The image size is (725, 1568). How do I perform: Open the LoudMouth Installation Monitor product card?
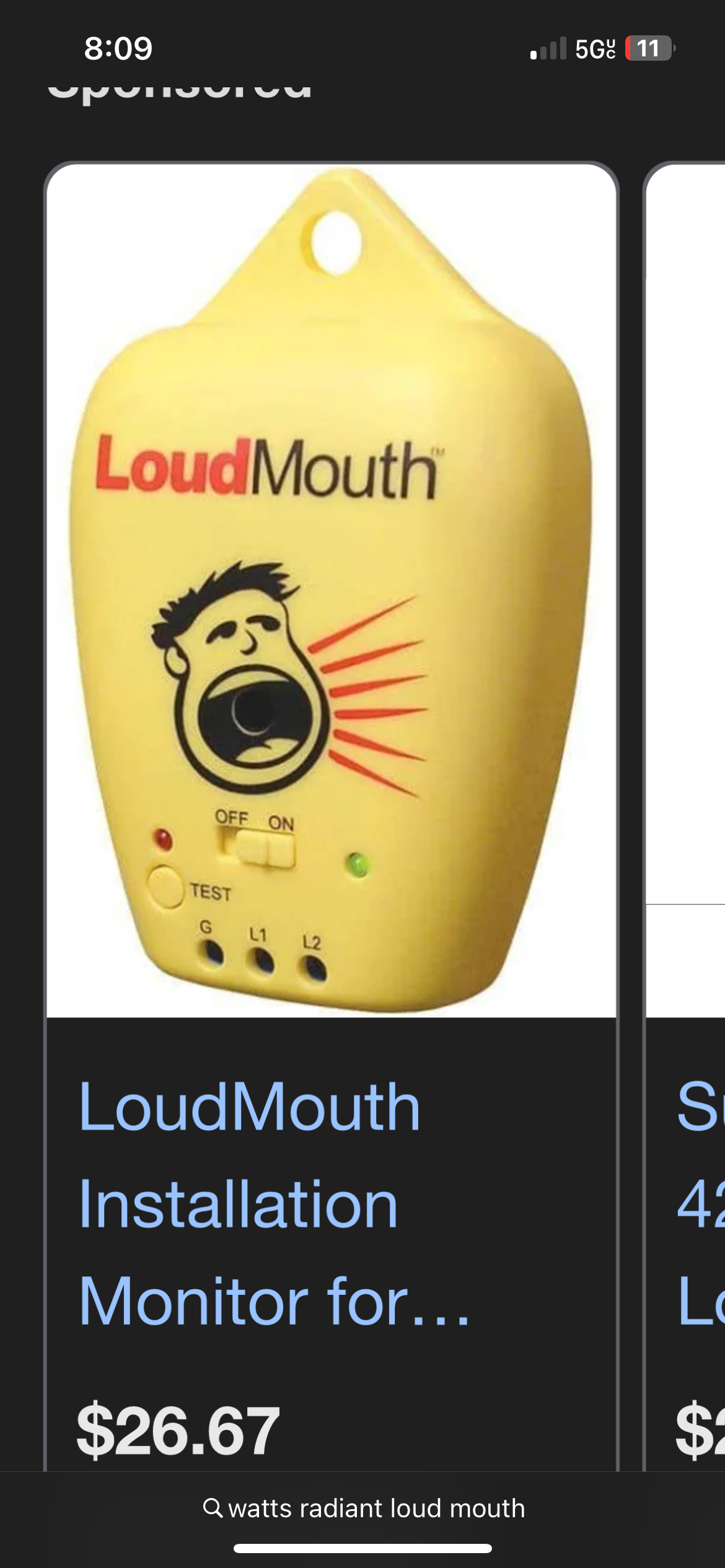(332, 588)
